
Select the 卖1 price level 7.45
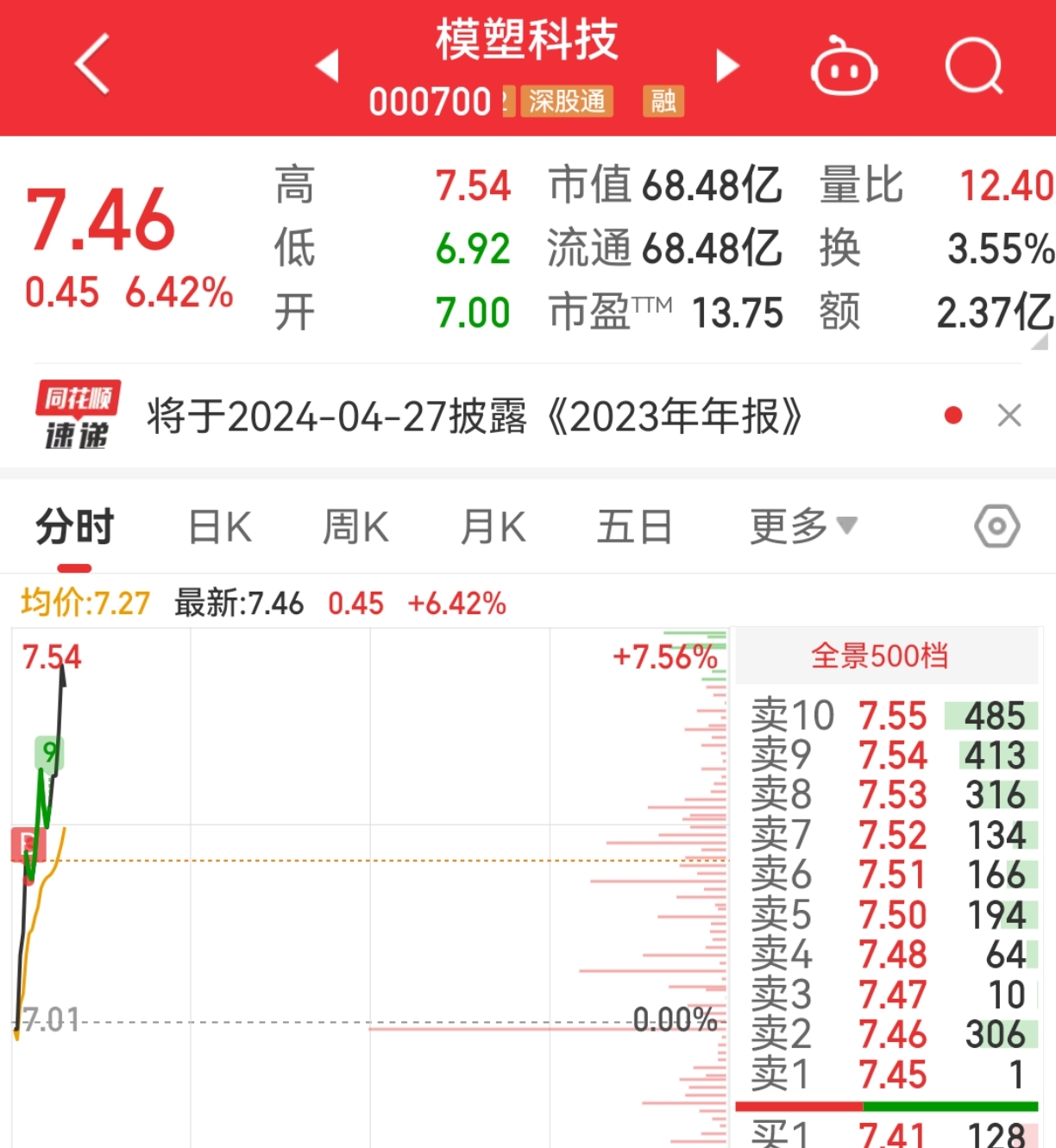click(880, 1074)
